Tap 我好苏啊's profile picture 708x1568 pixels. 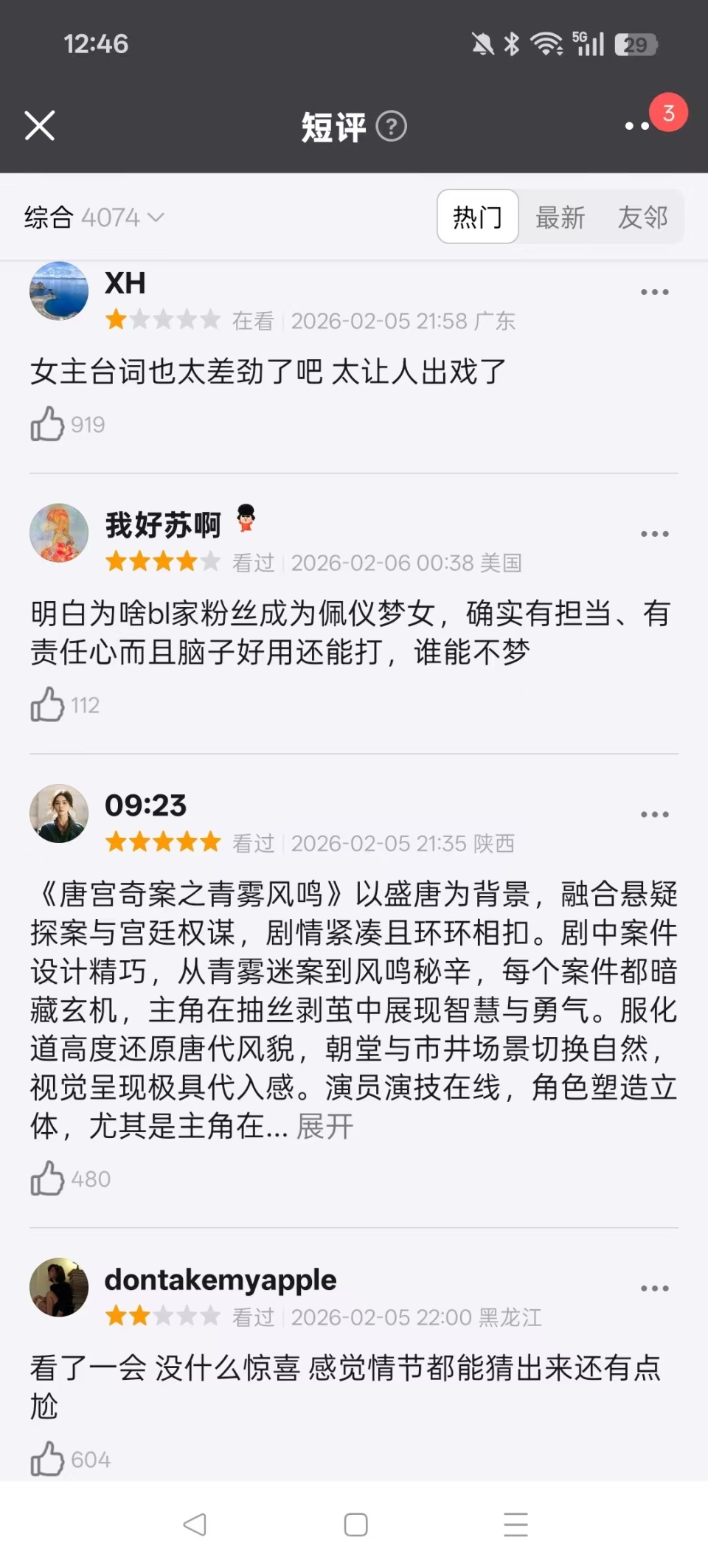tap(58, 533)
